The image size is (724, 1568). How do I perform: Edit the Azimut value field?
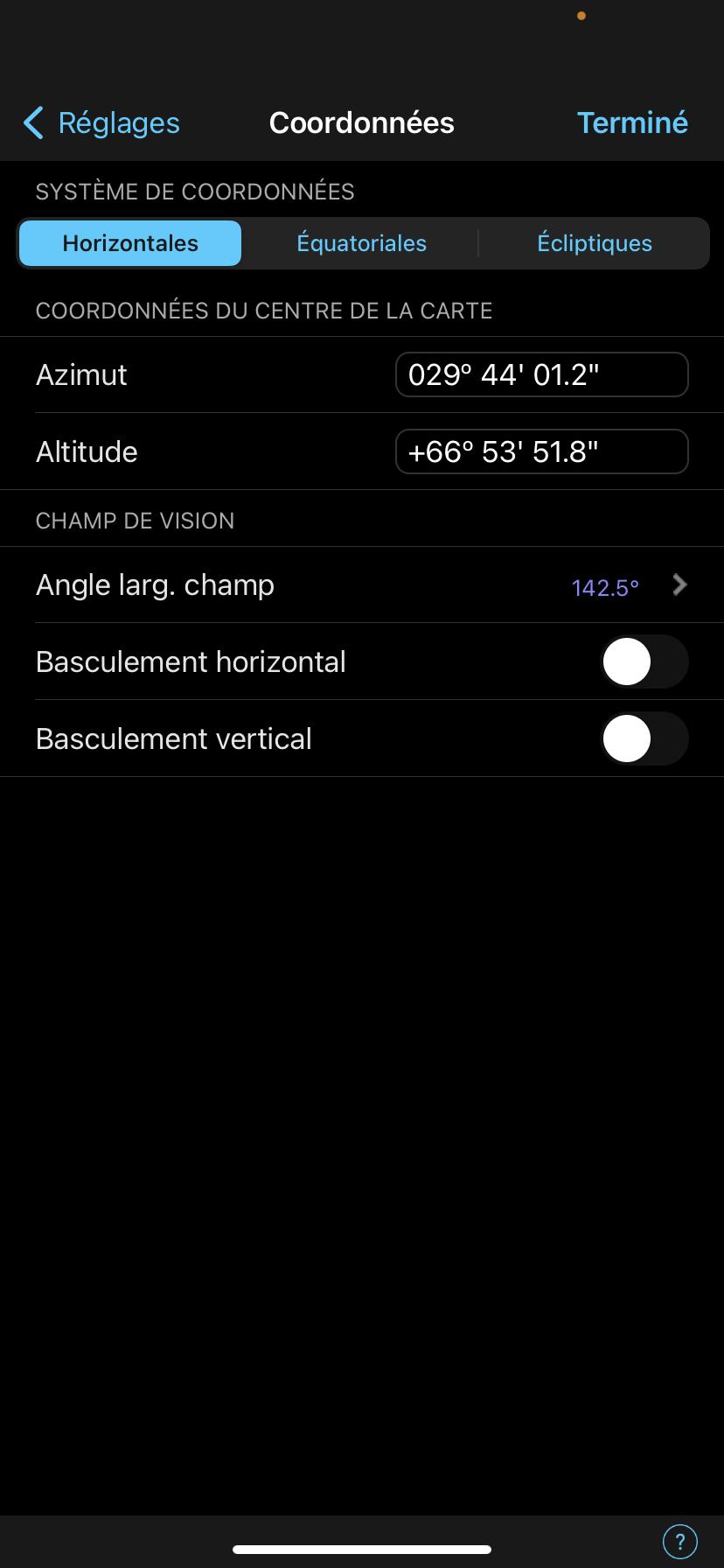pyautogui.click(x=541, y=375)
